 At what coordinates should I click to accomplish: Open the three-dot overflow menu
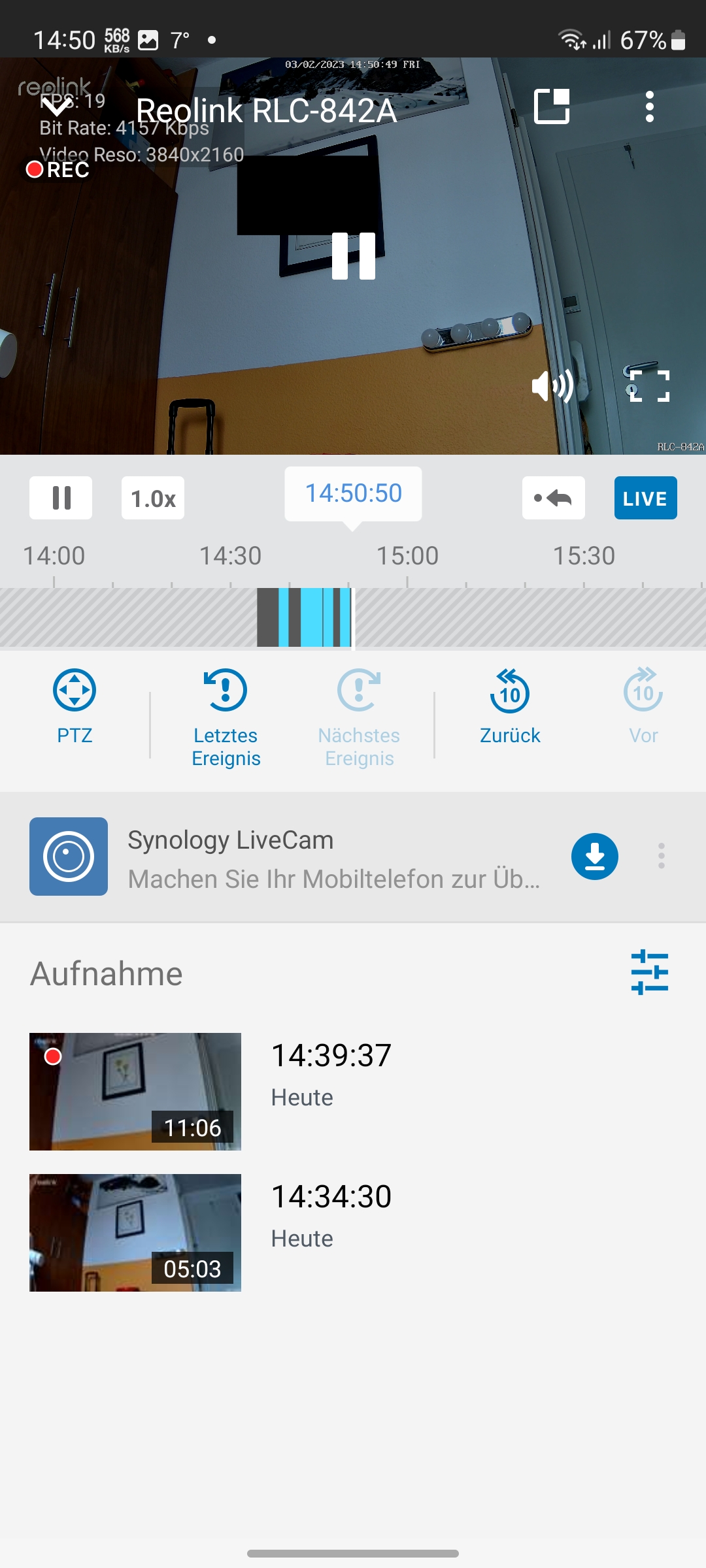click(649, 106)
